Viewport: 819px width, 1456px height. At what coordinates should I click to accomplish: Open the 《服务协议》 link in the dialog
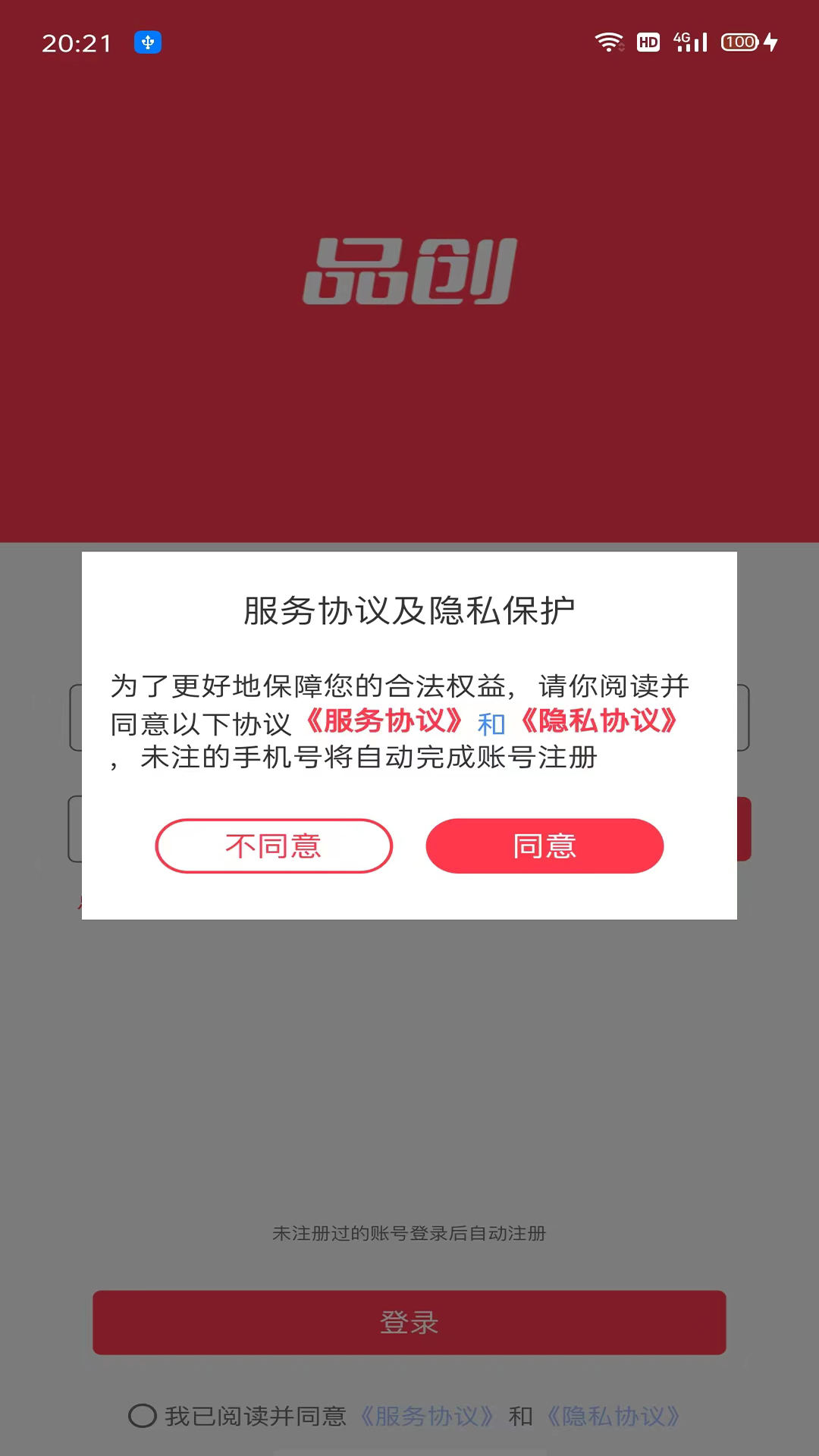click(x=384, y=721)
